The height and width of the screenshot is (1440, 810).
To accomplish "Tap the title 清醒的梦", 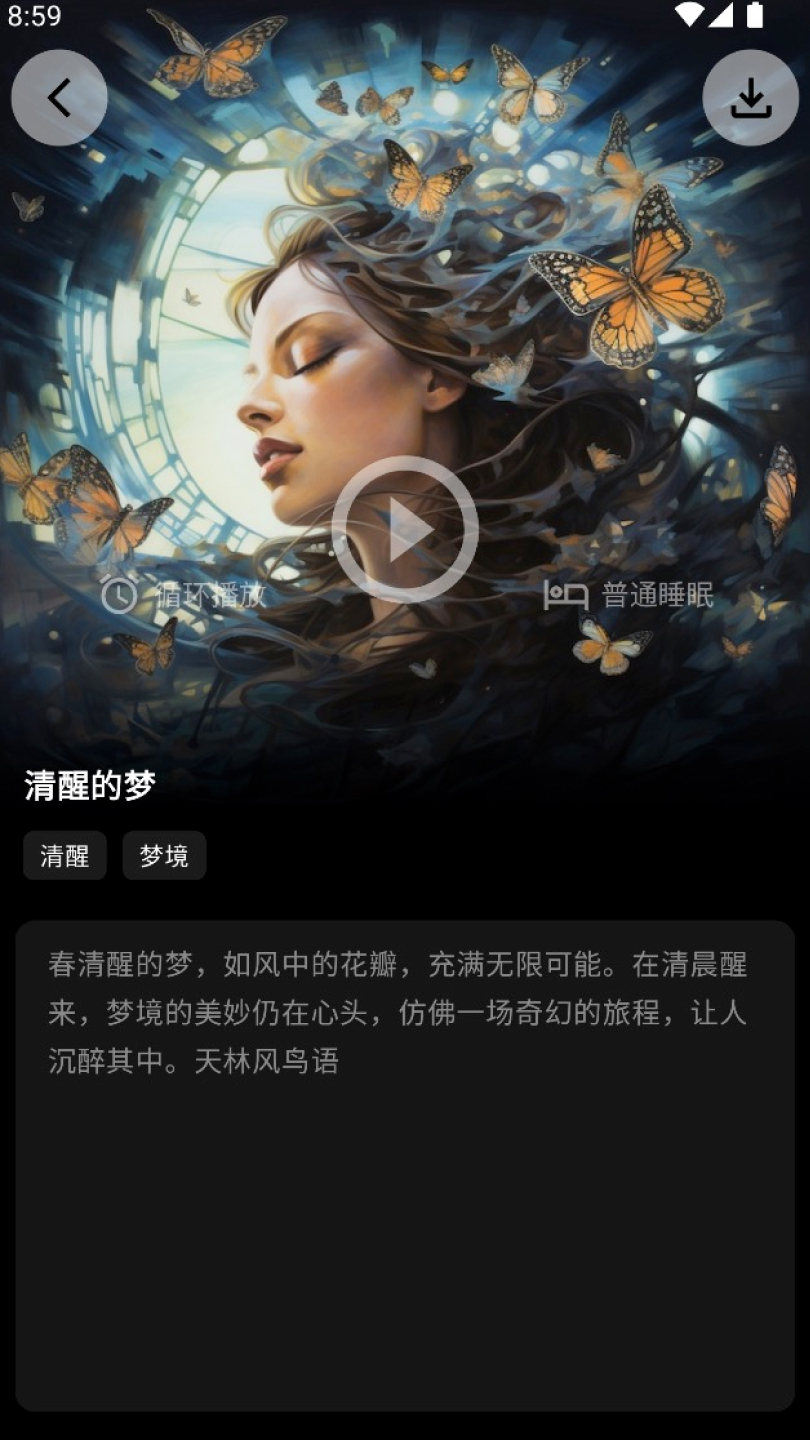I will pyautogui.click(x=88, y=786).
